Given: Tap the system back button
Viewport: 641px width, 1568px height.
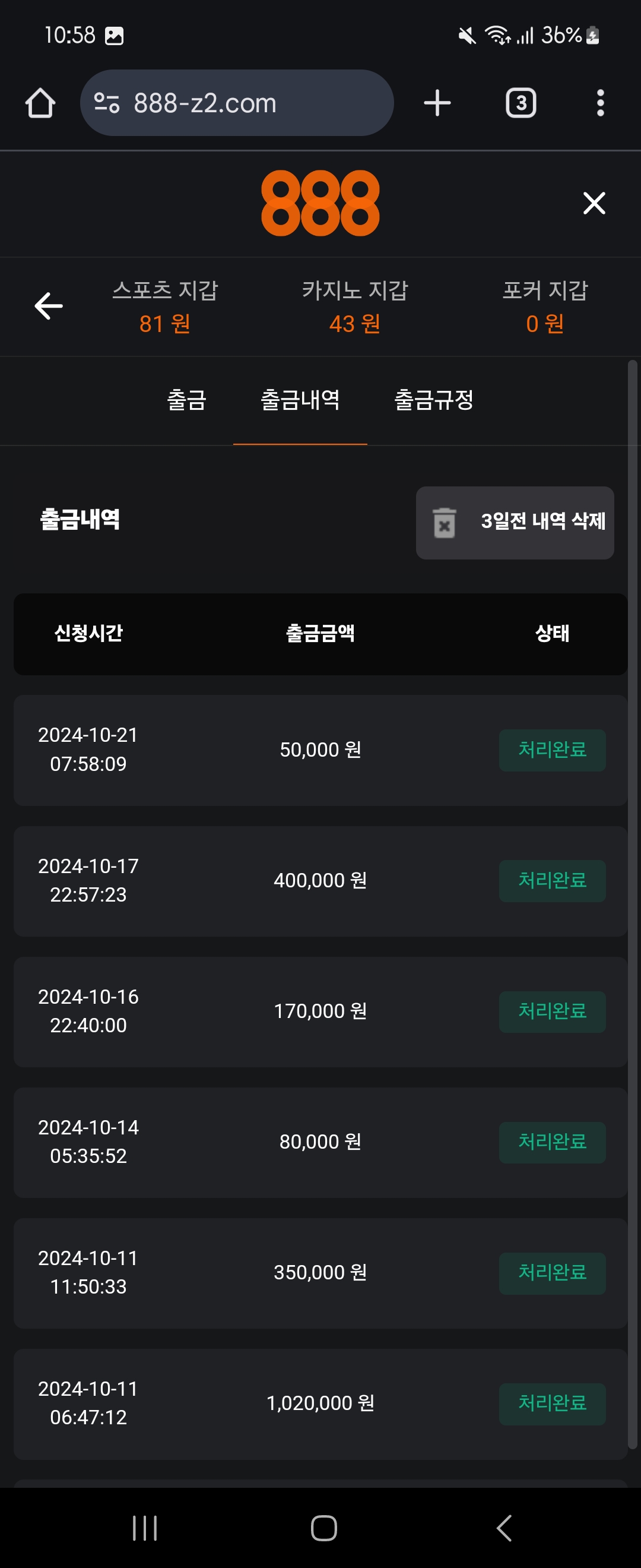Looking at the screenshot, I should click(504, 1528).
